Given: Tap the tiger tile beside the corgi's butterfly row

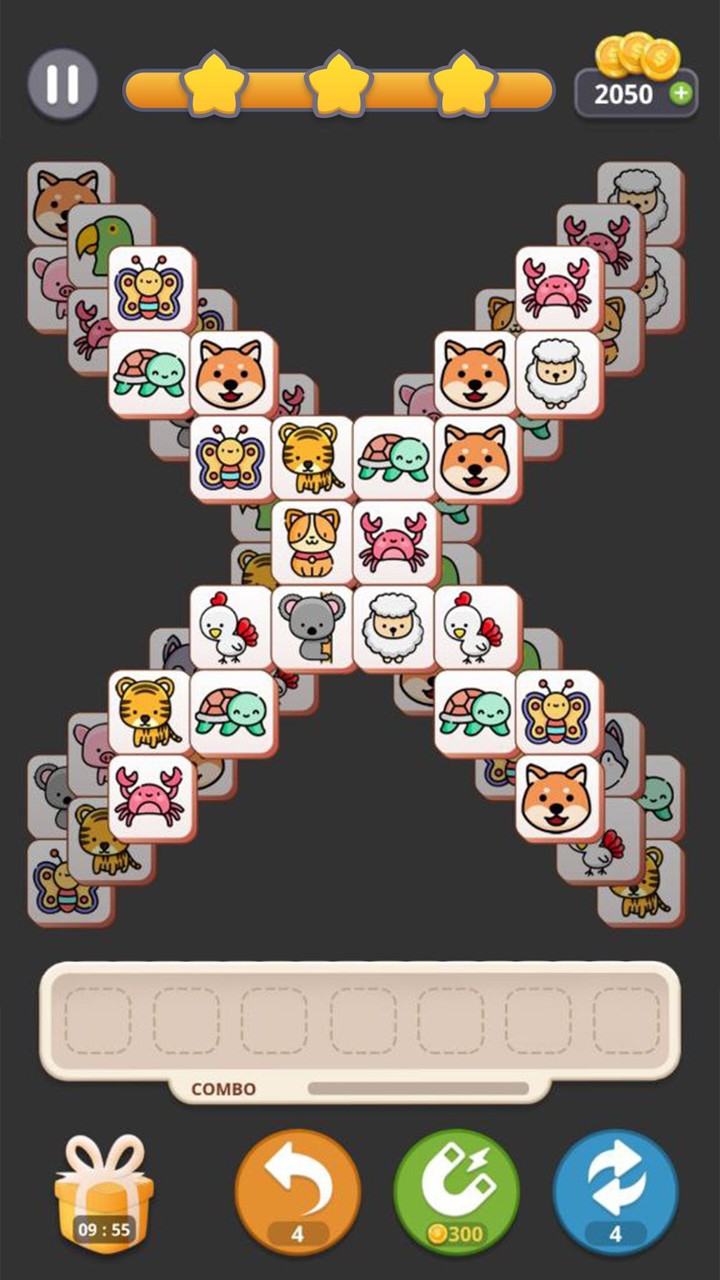Looking at the screenshot, I should (311, 457).
